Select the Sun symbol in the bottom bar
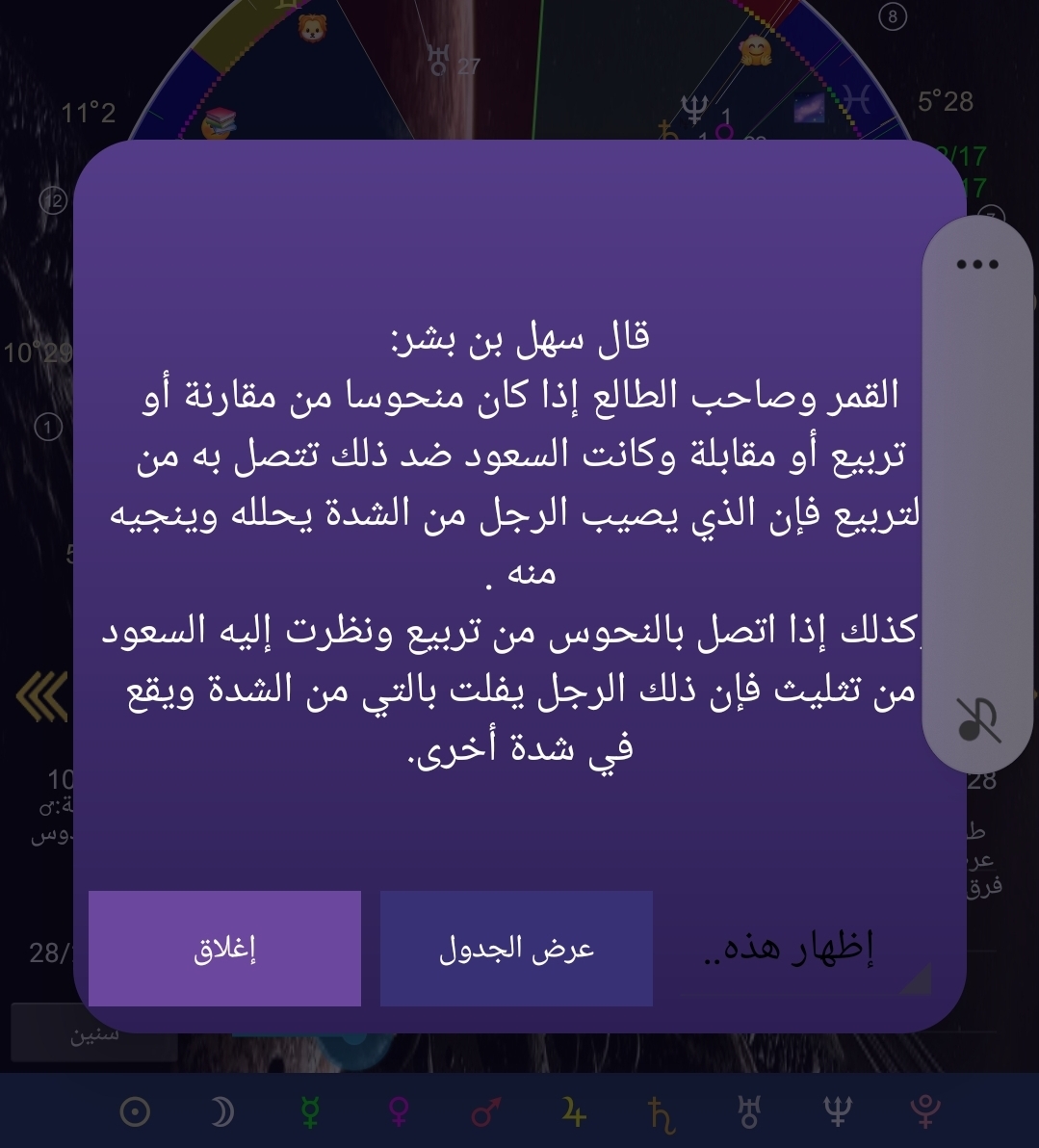The width and height of the screenshot is (1039, 1148). (x=135, y=1113)
